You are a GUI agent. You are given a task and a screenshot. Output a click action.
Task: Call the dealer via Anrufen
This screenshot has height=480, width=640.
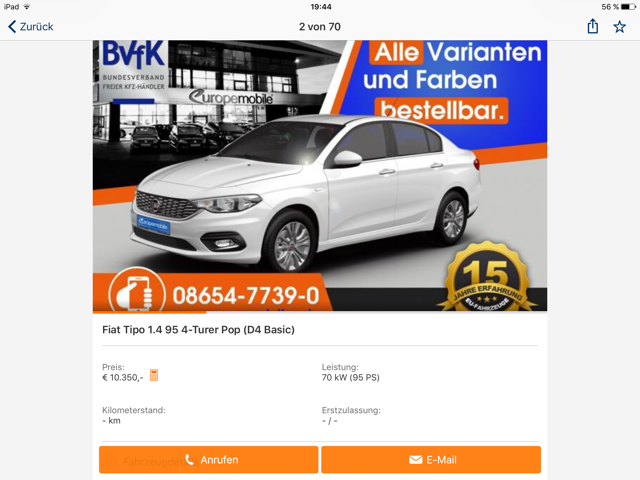pyautogui.click(x=208, y=460)
